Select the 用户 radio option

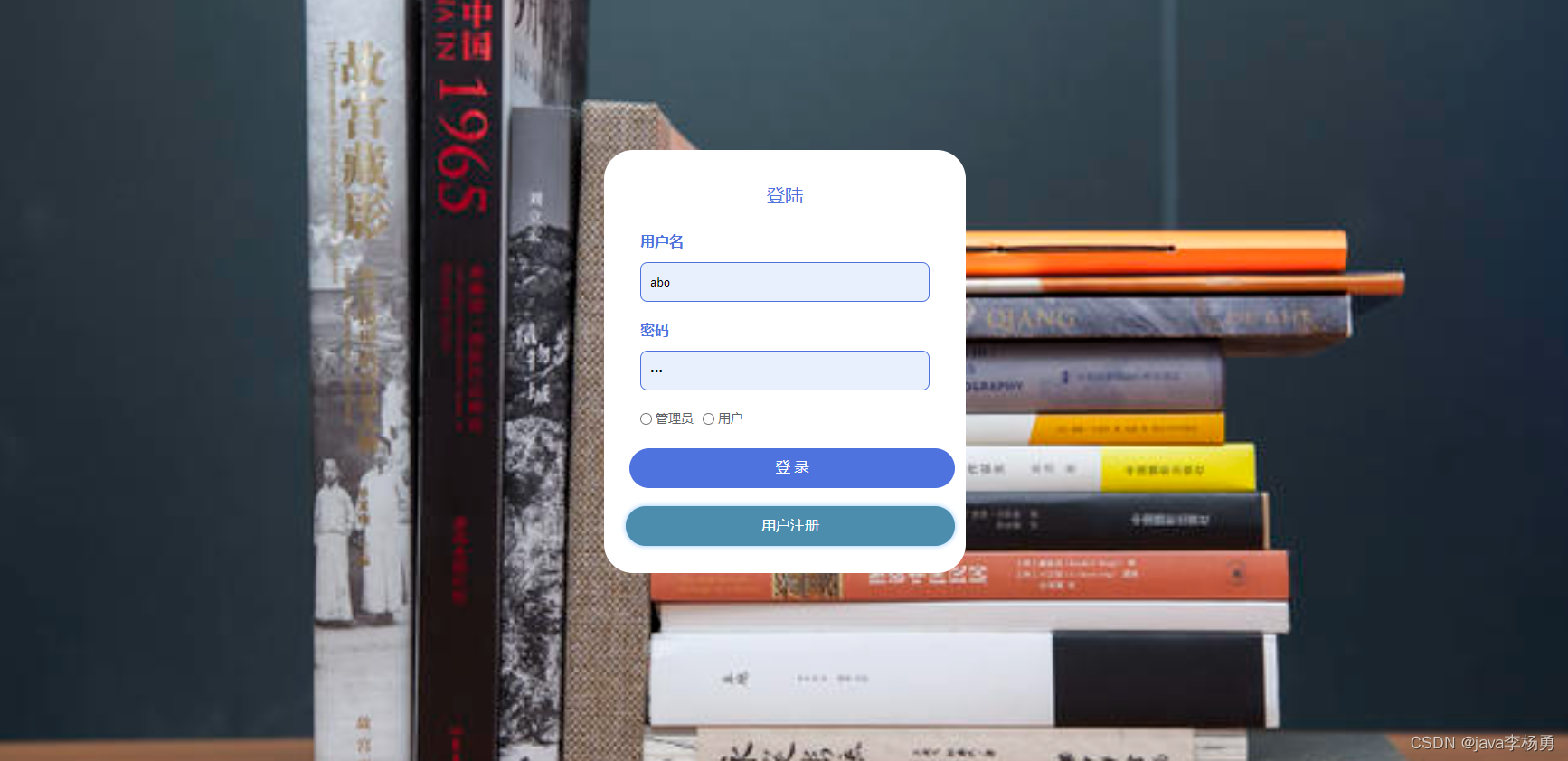tap(709, 418)
